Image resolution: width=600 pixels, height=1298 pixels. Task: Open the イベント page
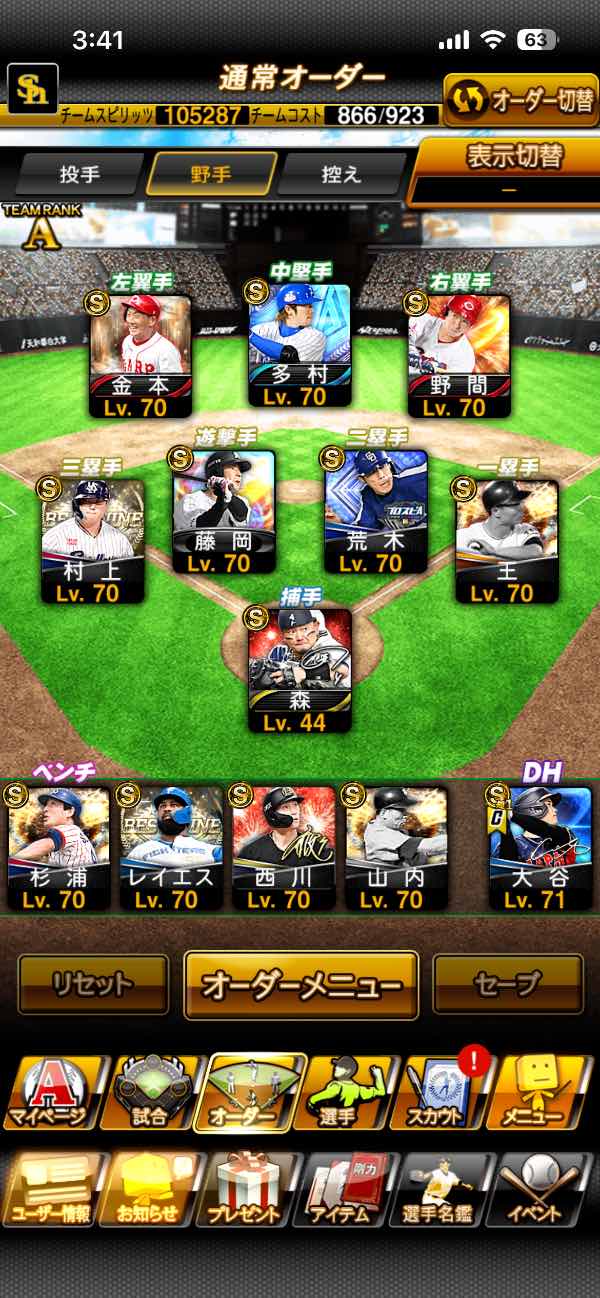point(545,1189)
